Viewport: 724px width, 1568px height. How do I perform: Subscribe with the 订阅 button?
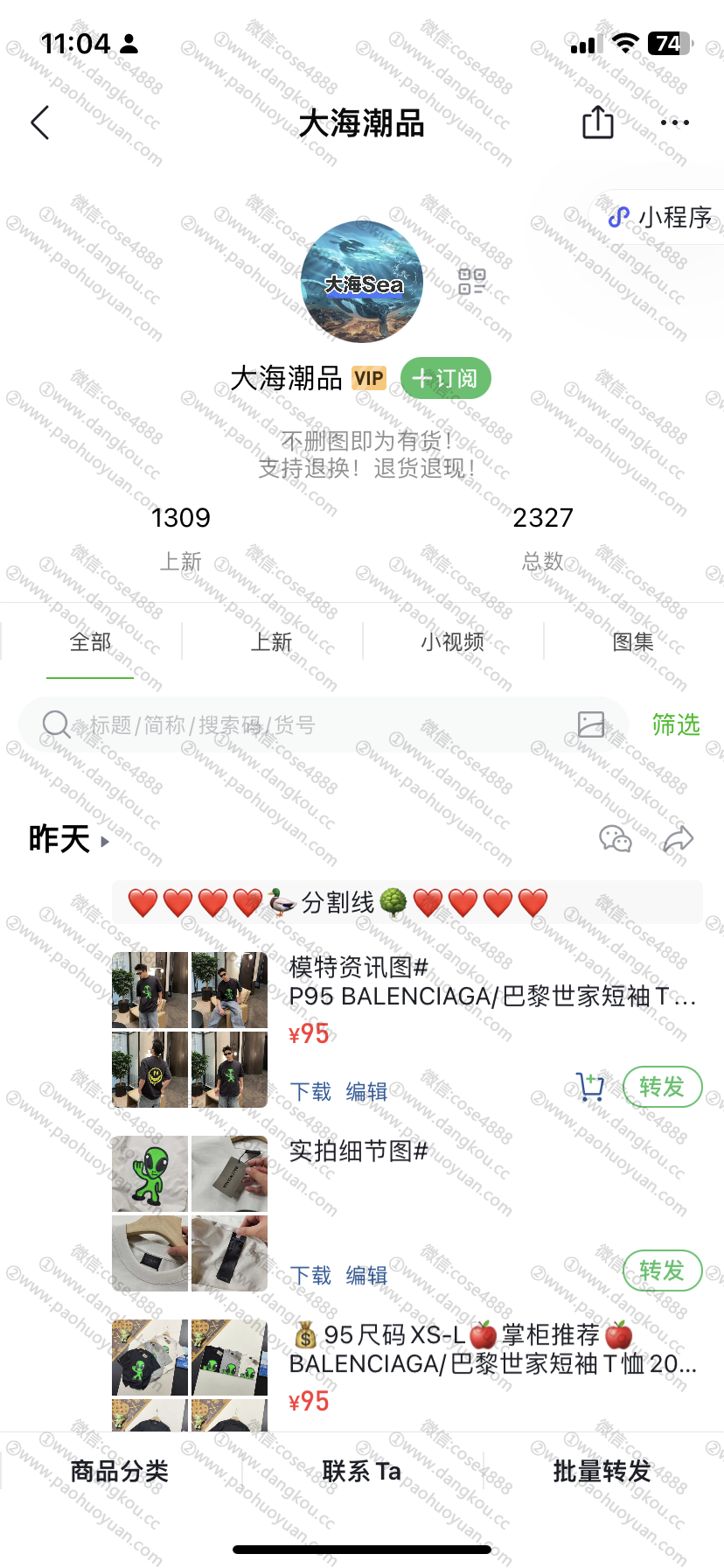click(x=445, y=378)
